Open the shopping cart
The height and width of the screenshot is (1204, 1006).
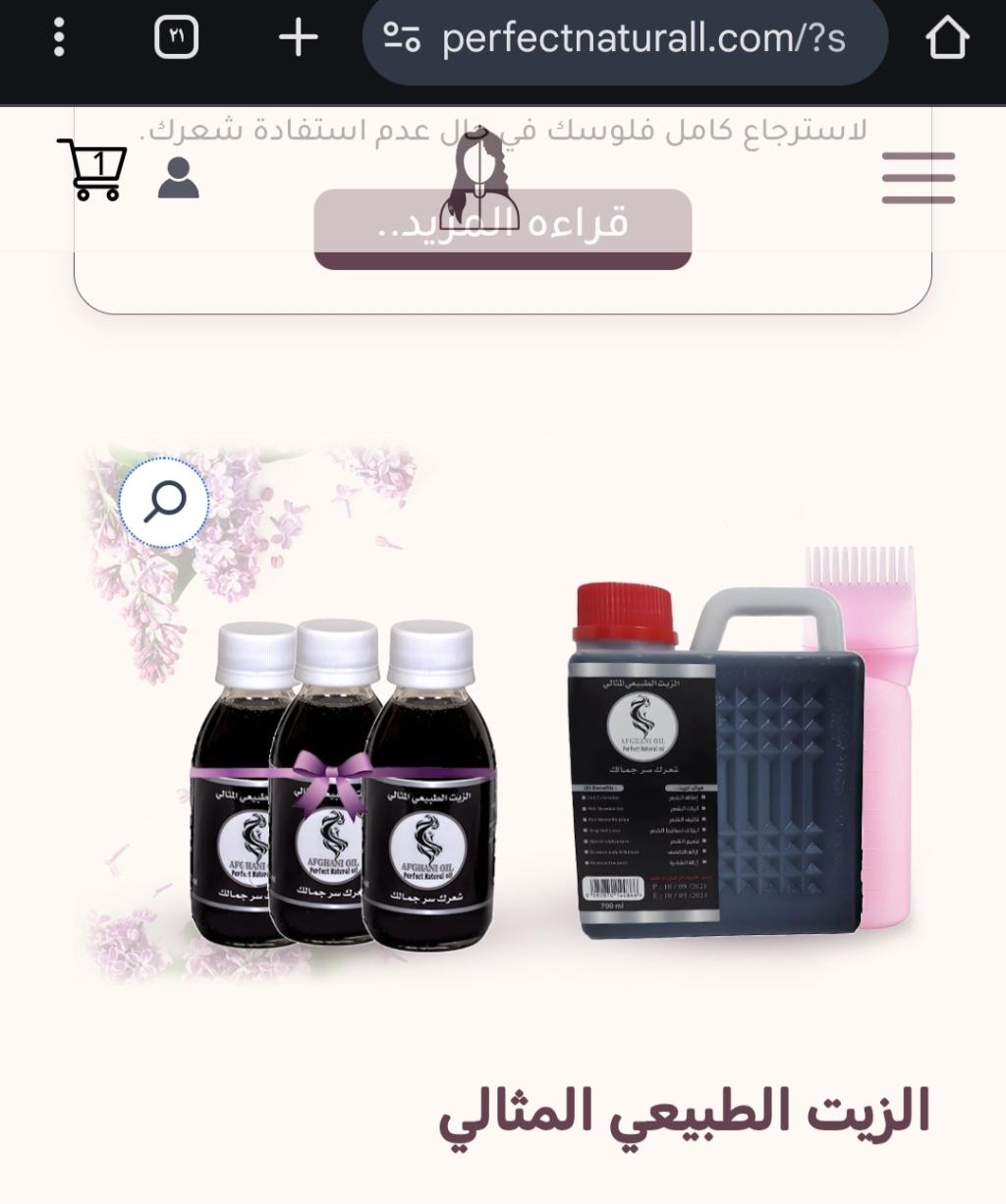(x=93, y=170)
